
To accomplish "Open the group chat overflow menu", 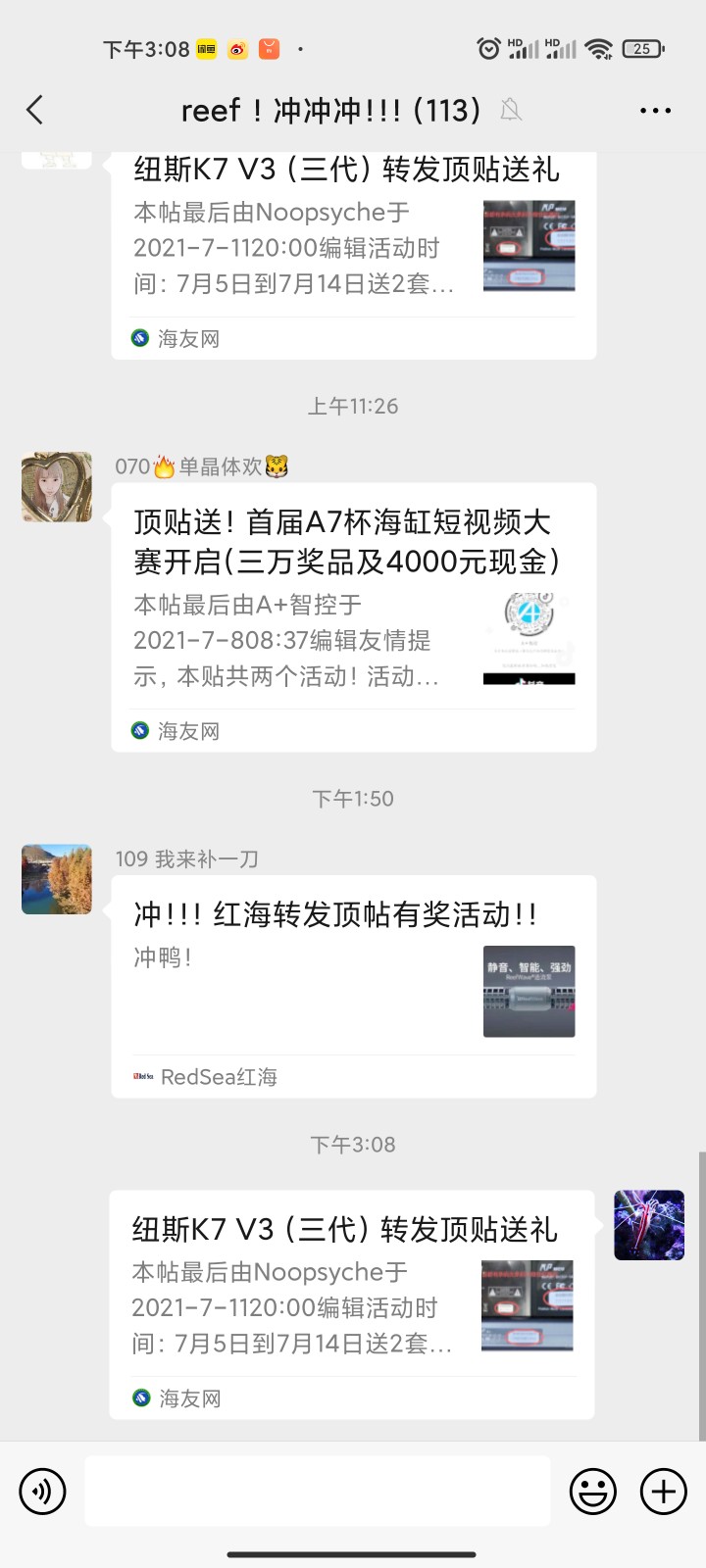I will (x=655, y=111).
